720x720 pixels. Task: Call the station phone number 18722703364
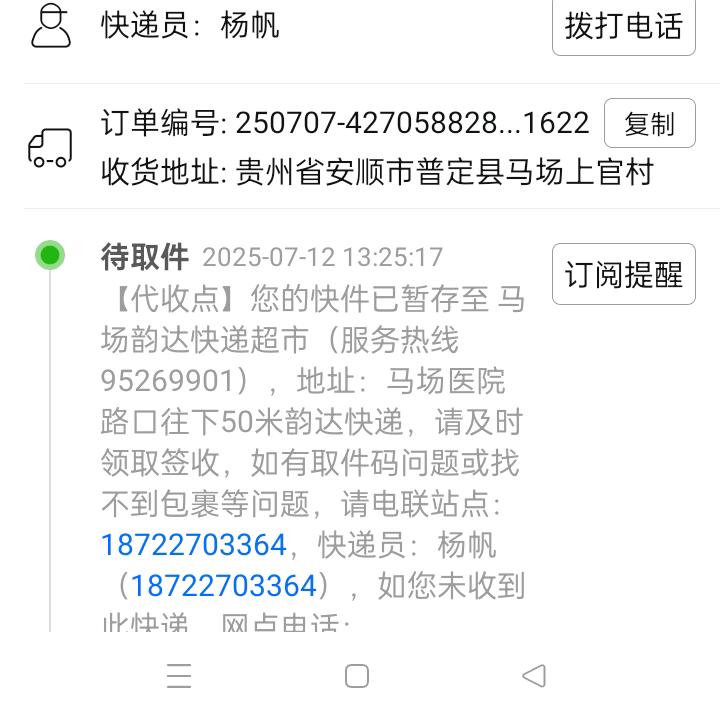point(194,545)
